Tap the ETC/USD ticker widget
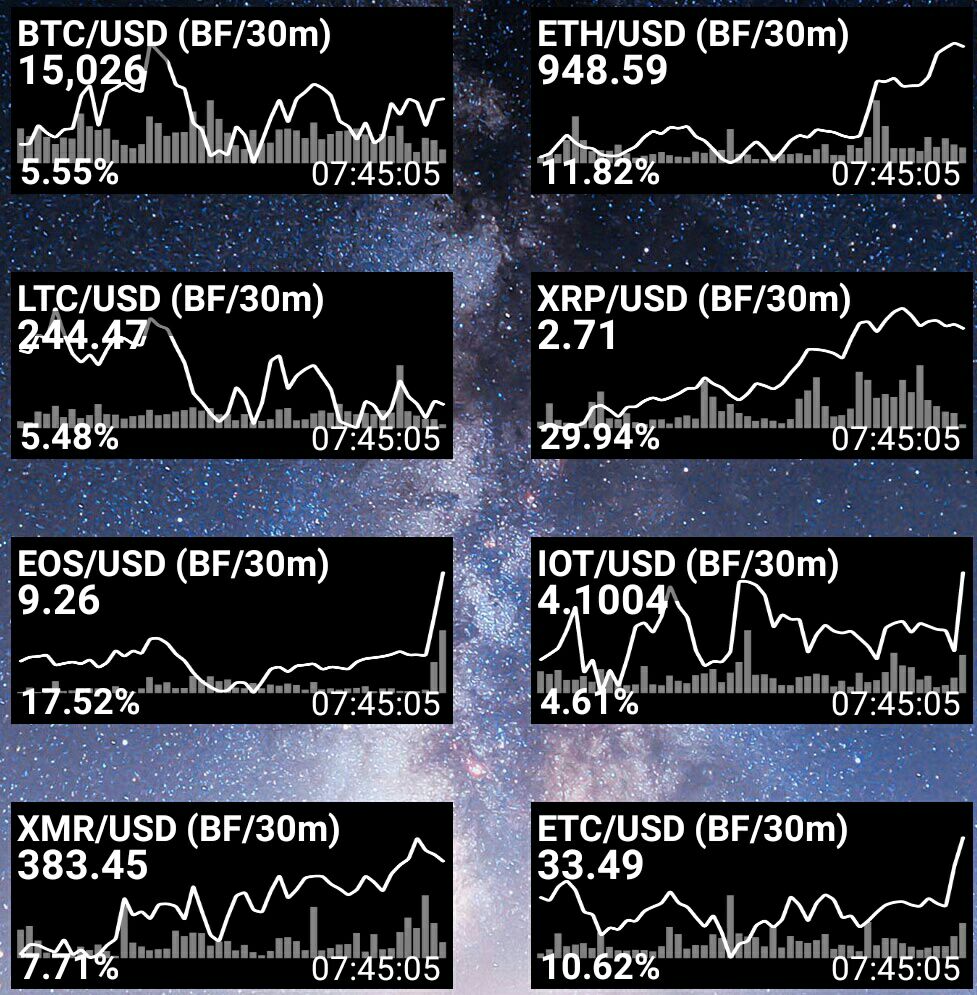The width and height of the screenshot is (977, 995). point(751,895)
